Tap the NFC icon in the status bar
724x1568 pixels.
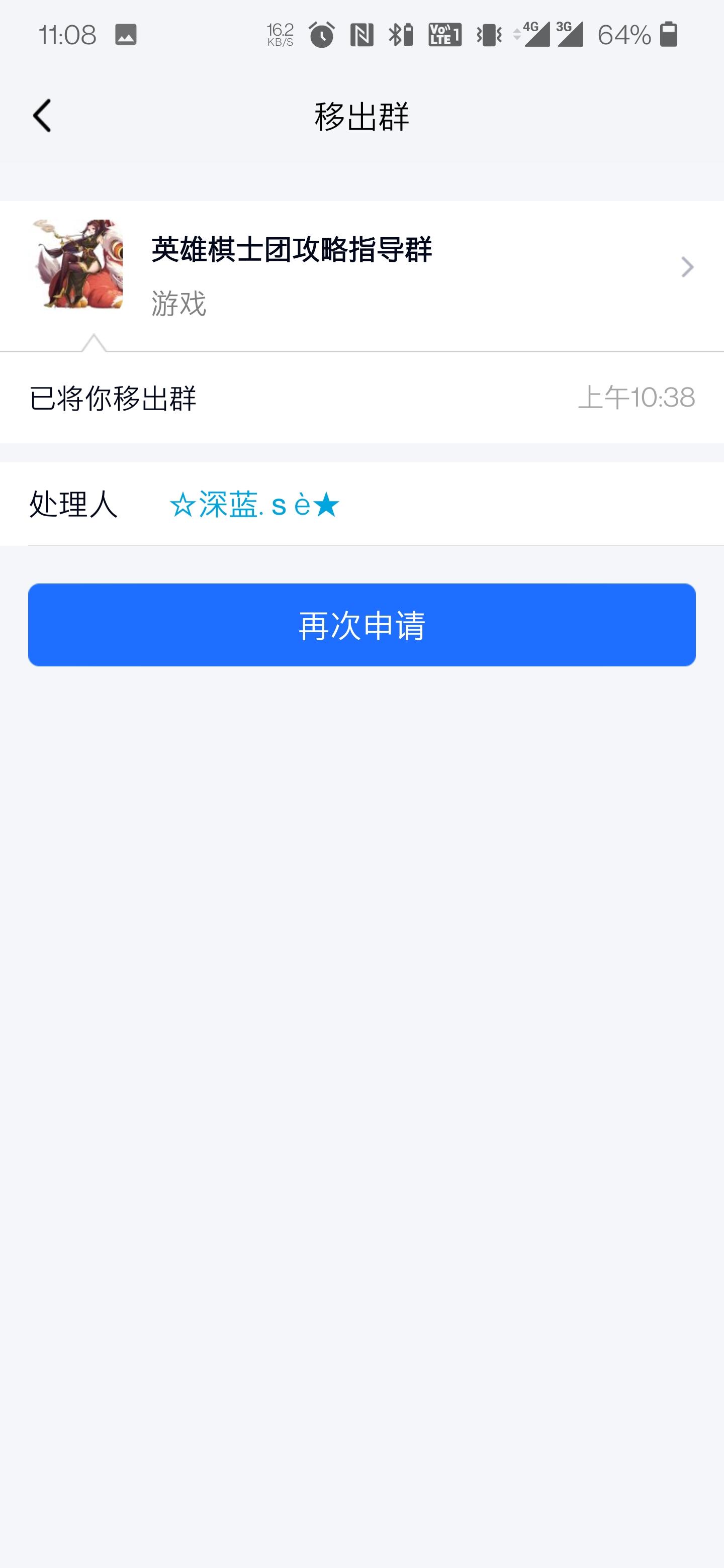click(364, 35)
